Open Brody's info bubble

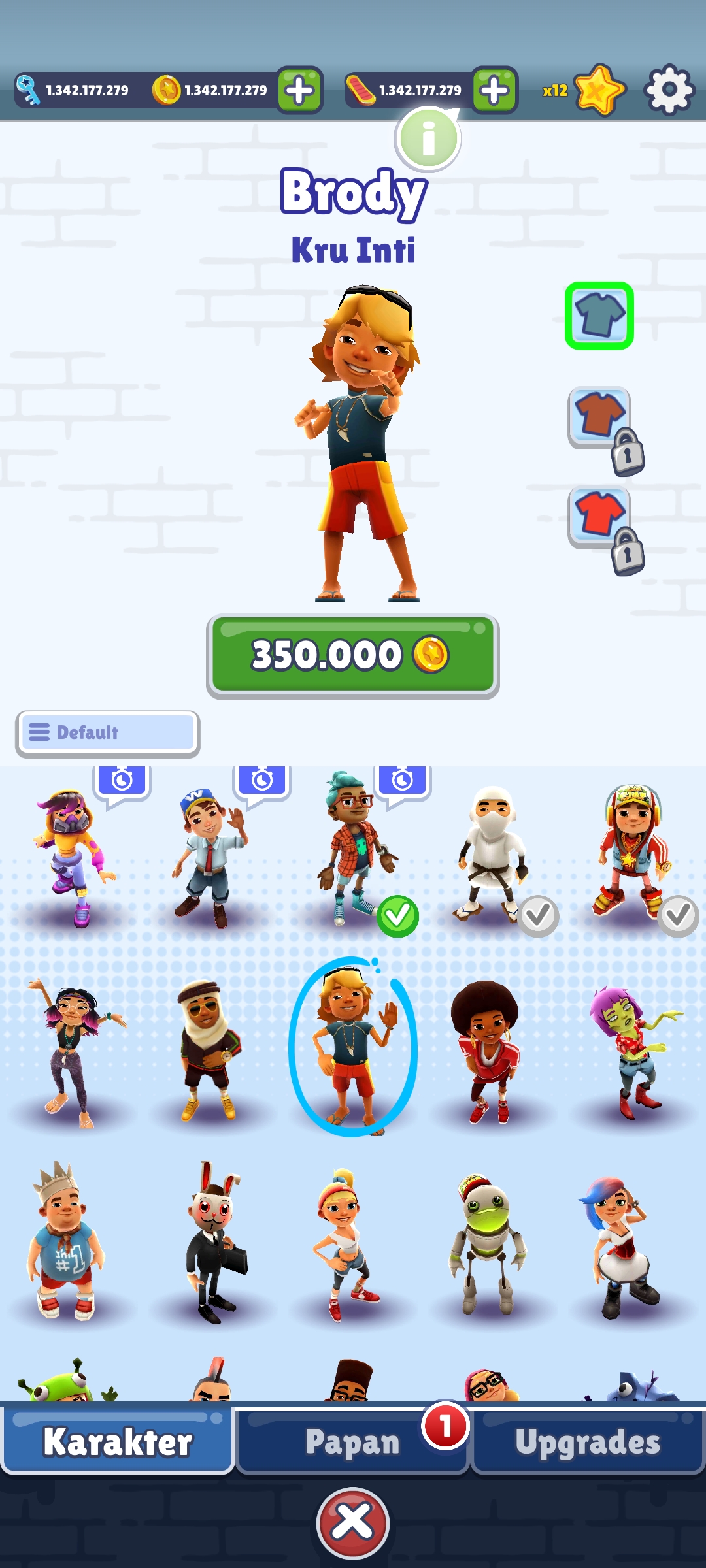click(x=428, y=139)
